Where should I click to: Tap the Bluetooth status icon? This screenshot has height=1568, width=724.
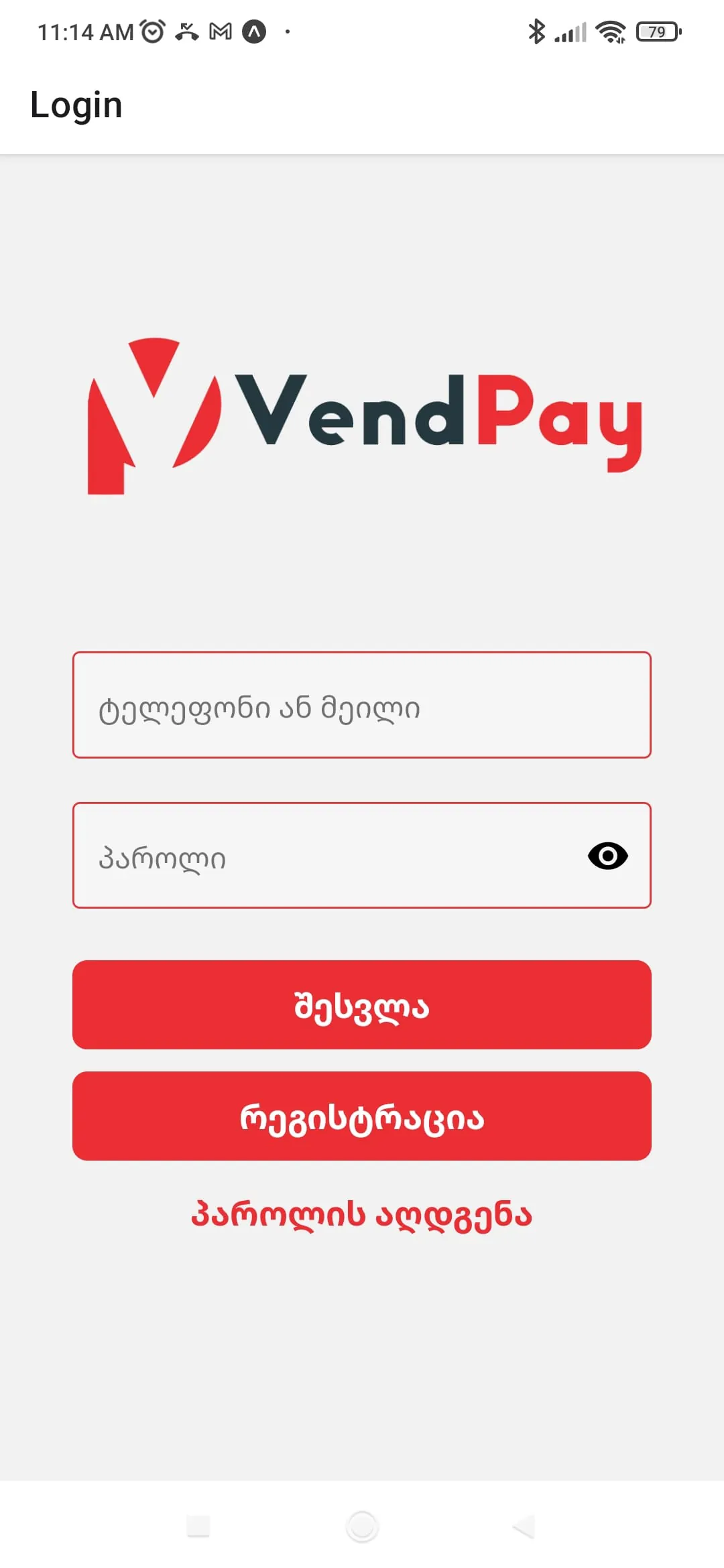(x=536, y=31)
